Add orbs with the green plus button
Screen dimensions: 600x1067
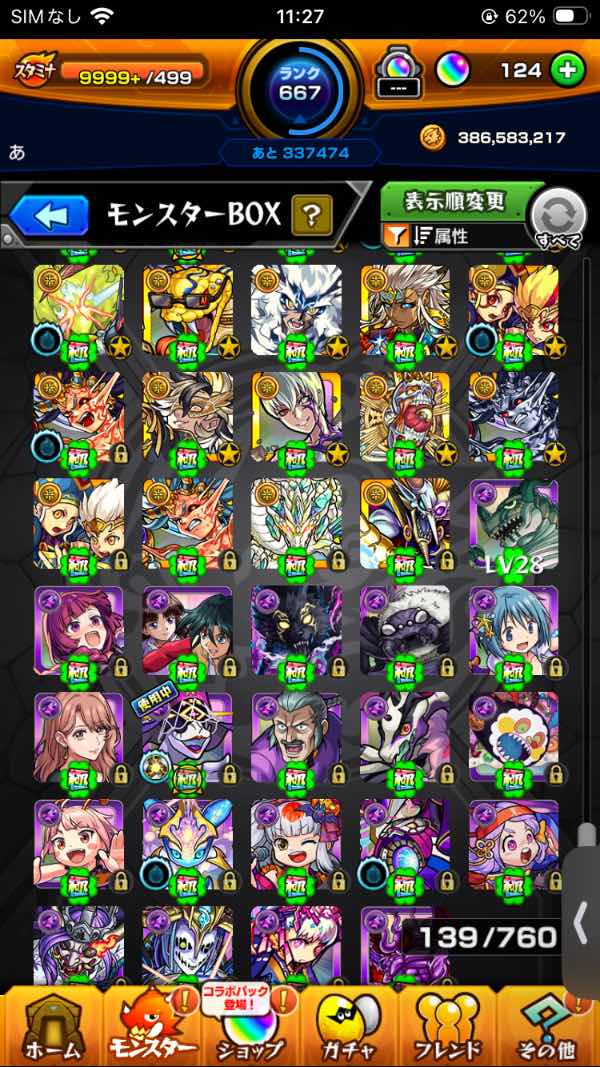click(x=567, y=71)
